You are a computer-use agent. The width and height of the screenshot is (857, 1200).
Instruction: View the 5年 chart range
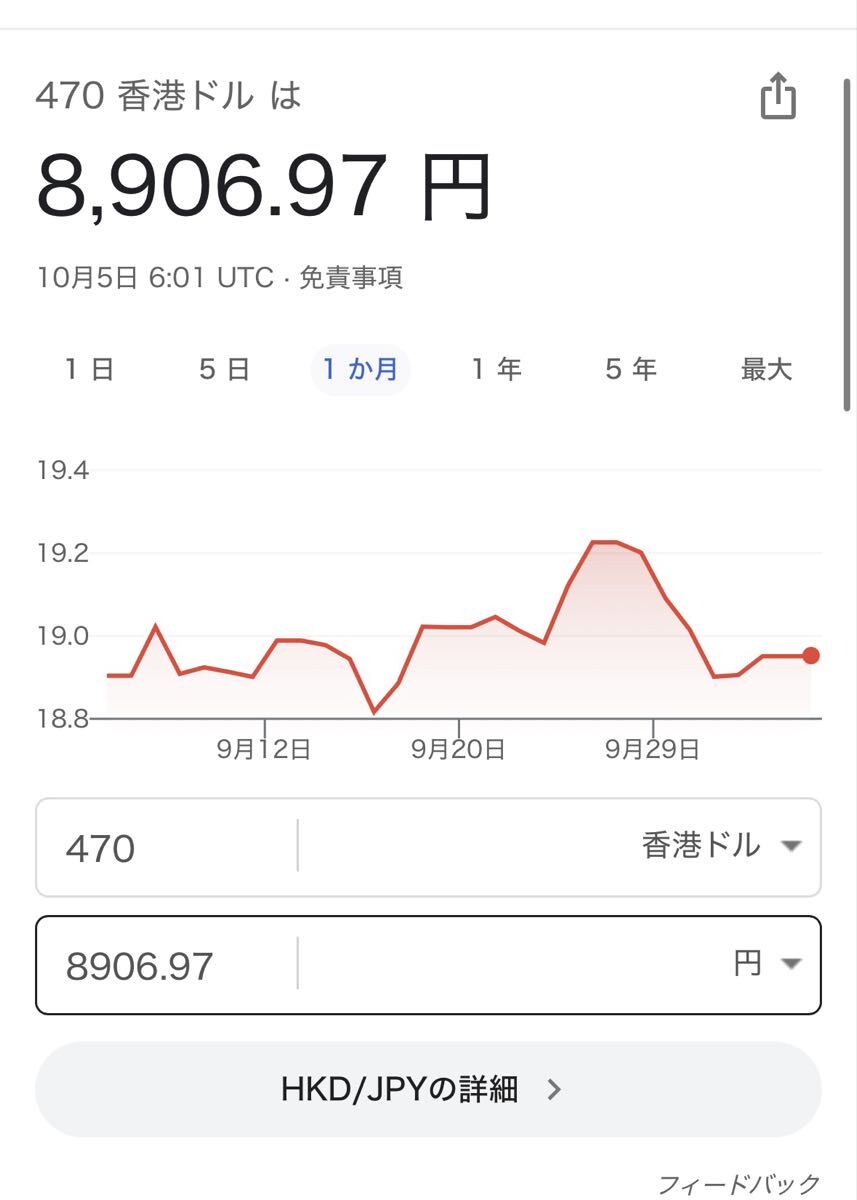tap(631, 370)
